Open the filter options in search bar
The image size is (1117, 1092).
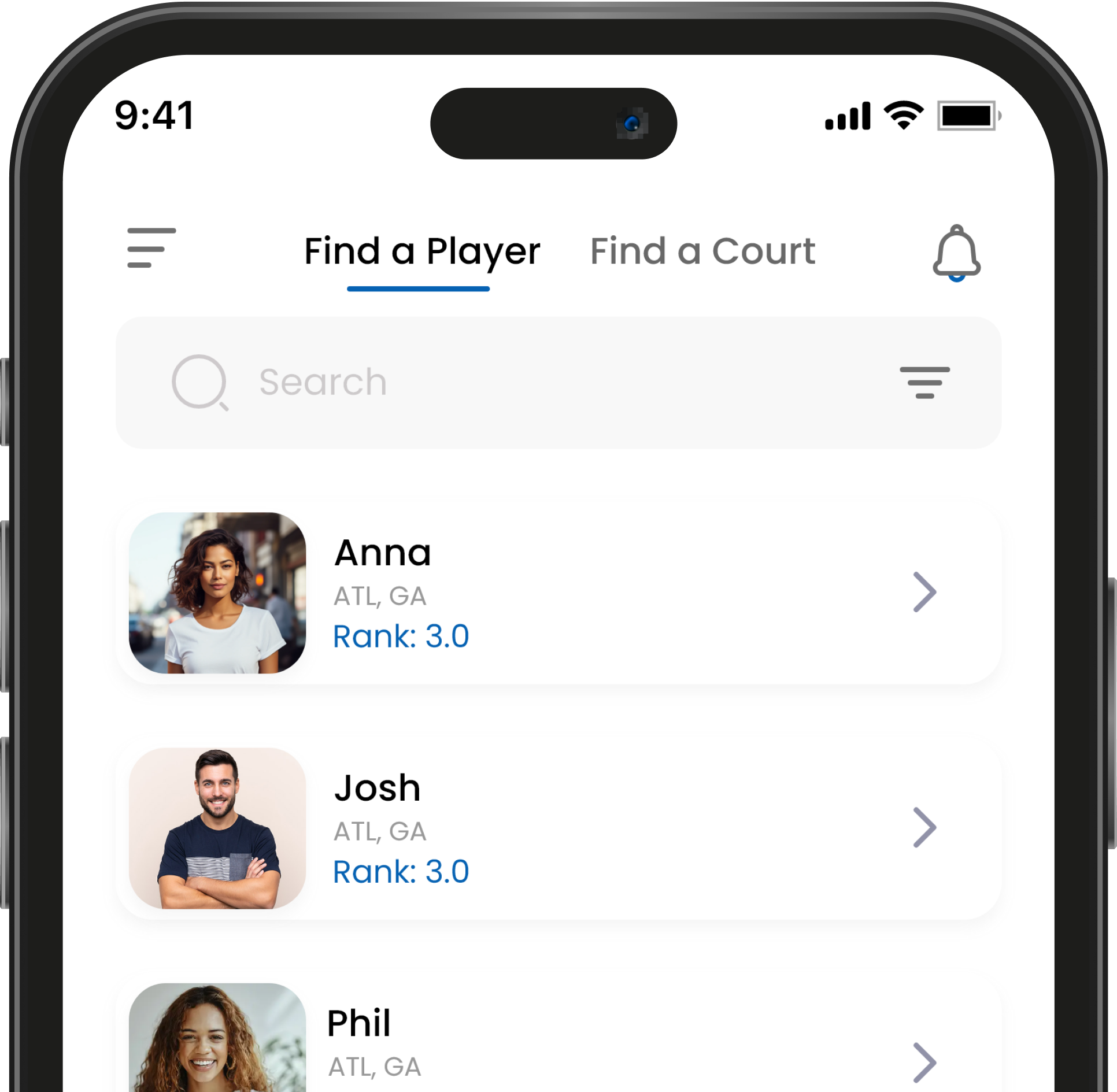[924, 383]
